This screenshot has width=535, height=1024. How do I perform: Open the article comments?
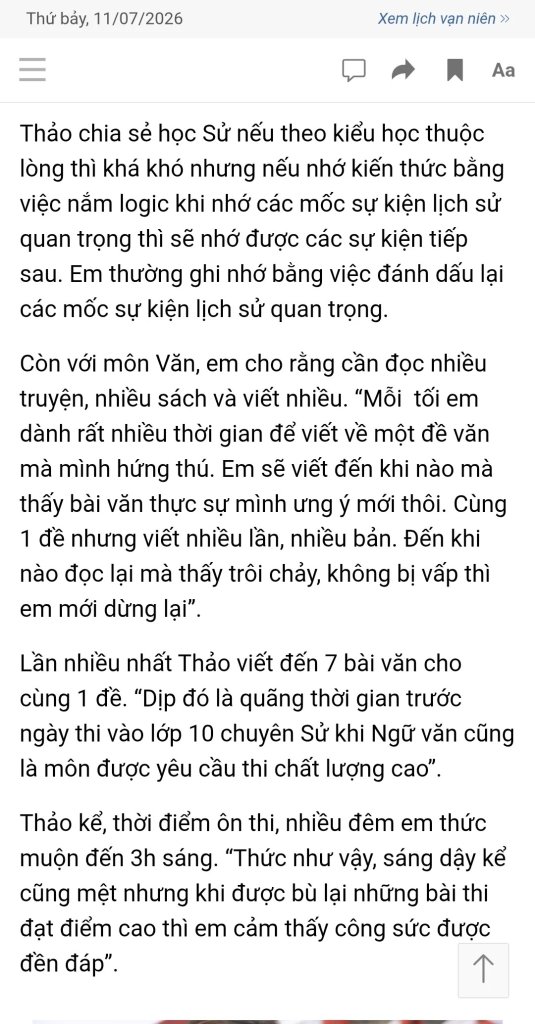pyautogui.click(x=354, y=70)
